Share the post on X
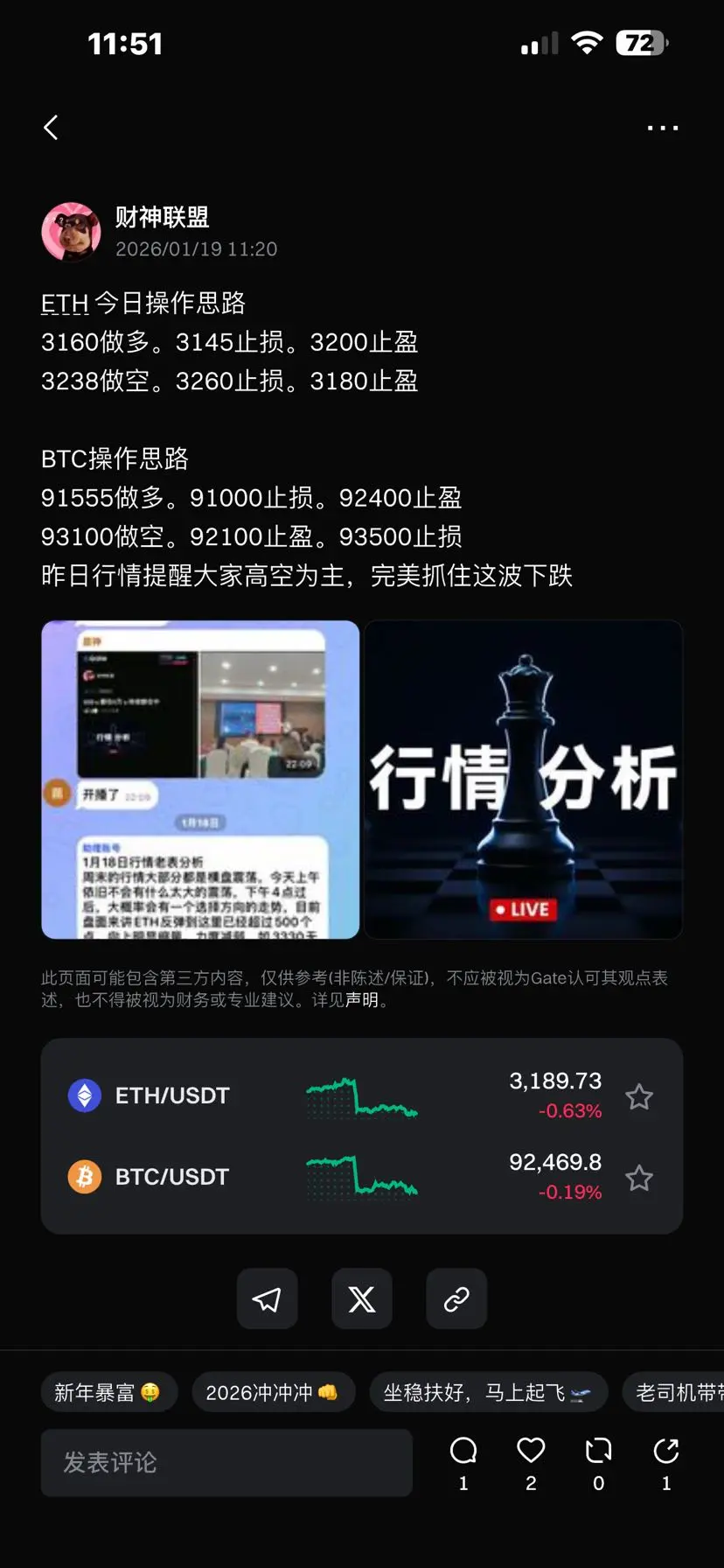The image size is (724, 1568). [361, 1298]
